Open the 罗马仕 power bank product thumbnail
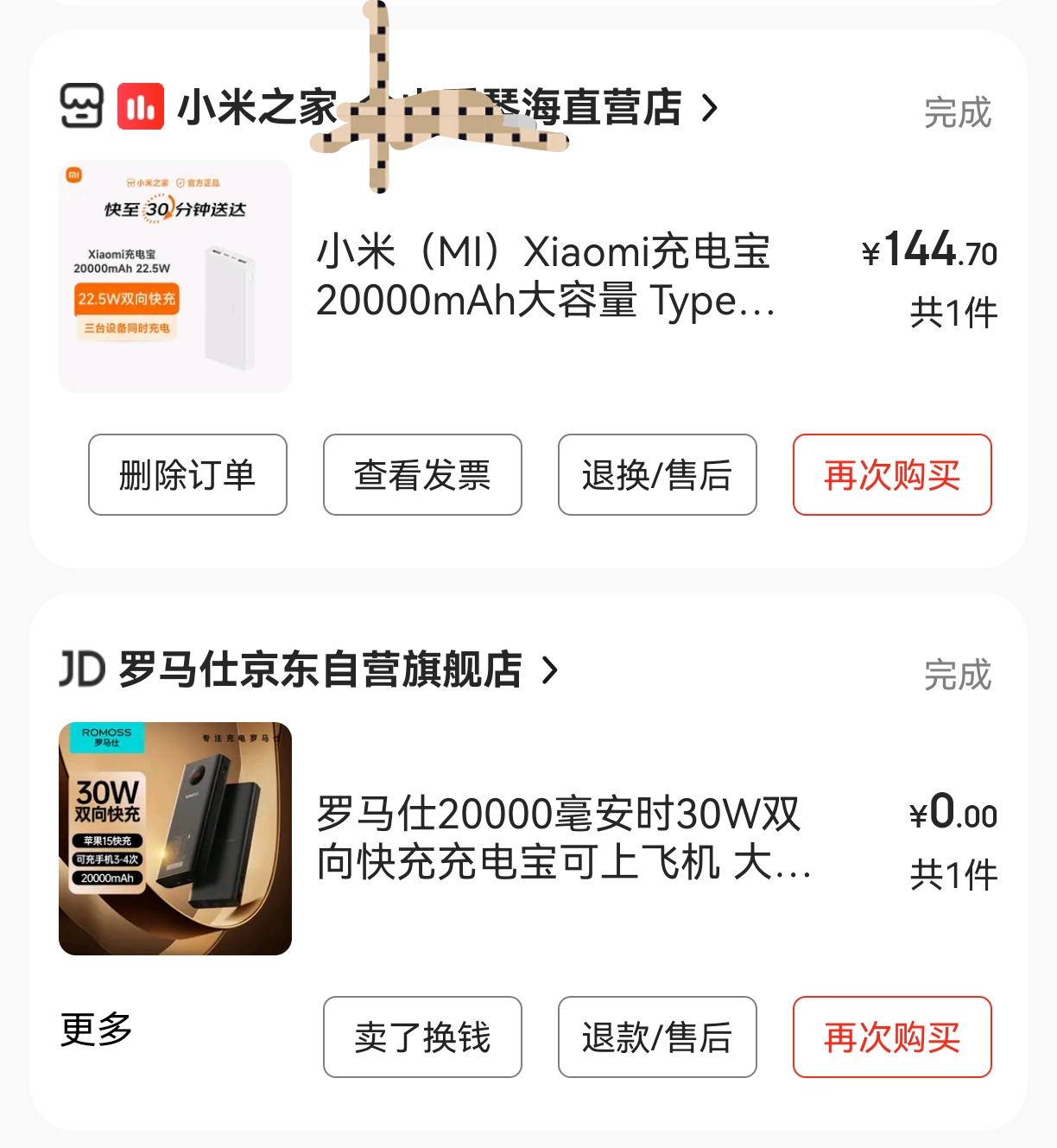Image resolution: width=1057 pixels, height=1148 pixels. [175, 839]
